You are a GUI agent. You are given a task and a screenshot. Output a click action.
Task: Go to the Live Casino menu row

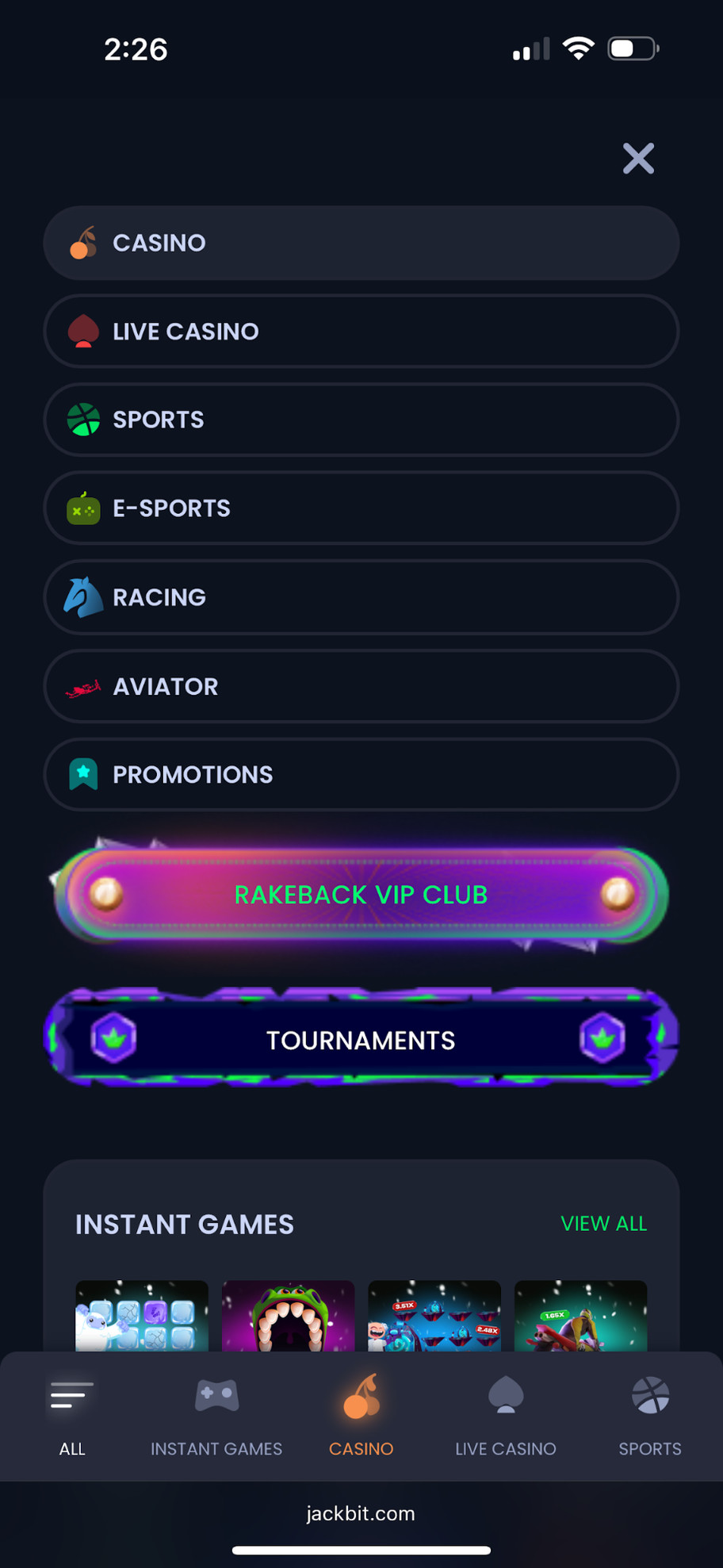(361, 332)
